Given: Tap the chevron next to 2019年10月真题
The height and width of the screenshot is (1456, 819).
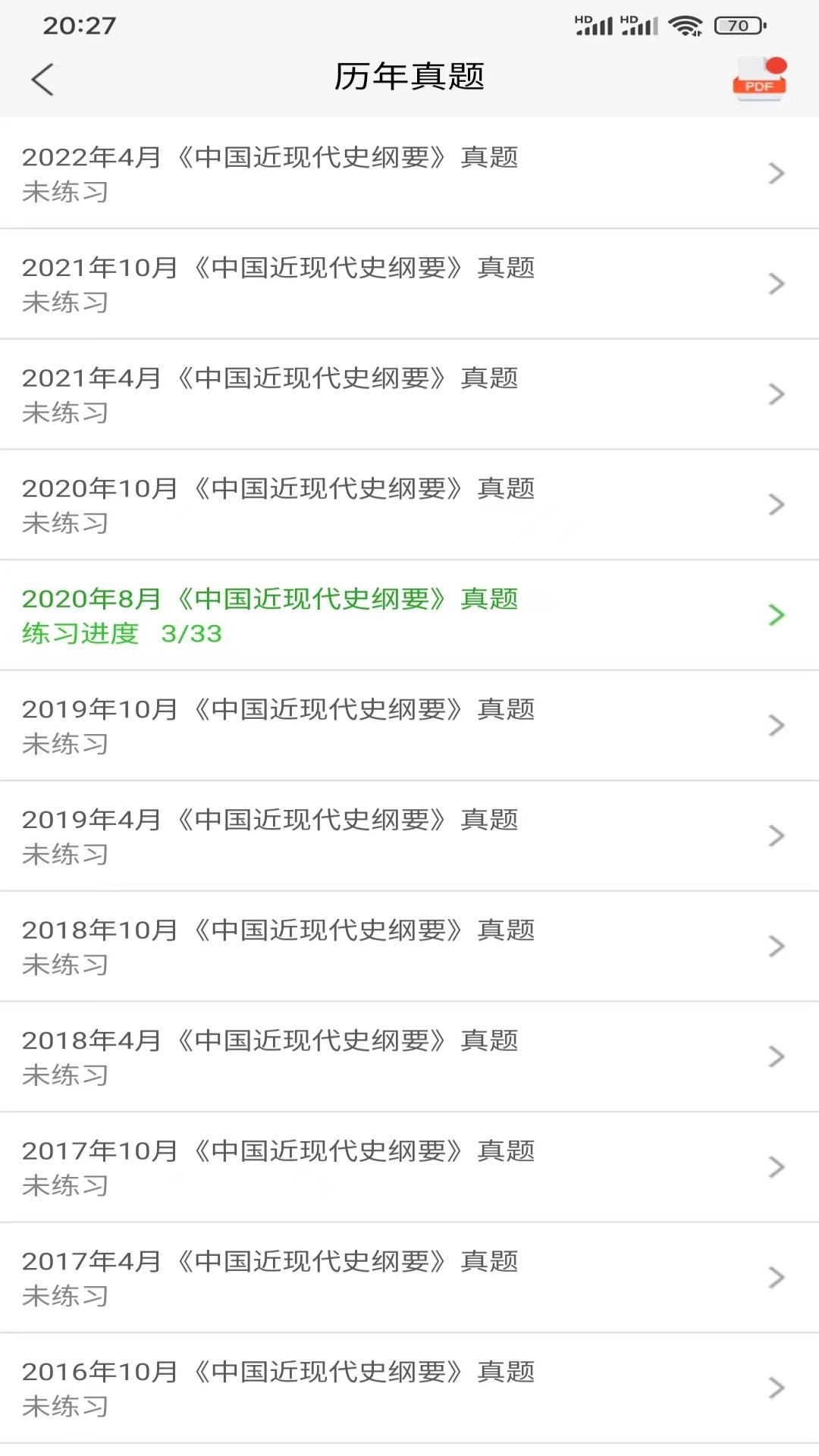Looking at the screenshot, I should [775, 725].
